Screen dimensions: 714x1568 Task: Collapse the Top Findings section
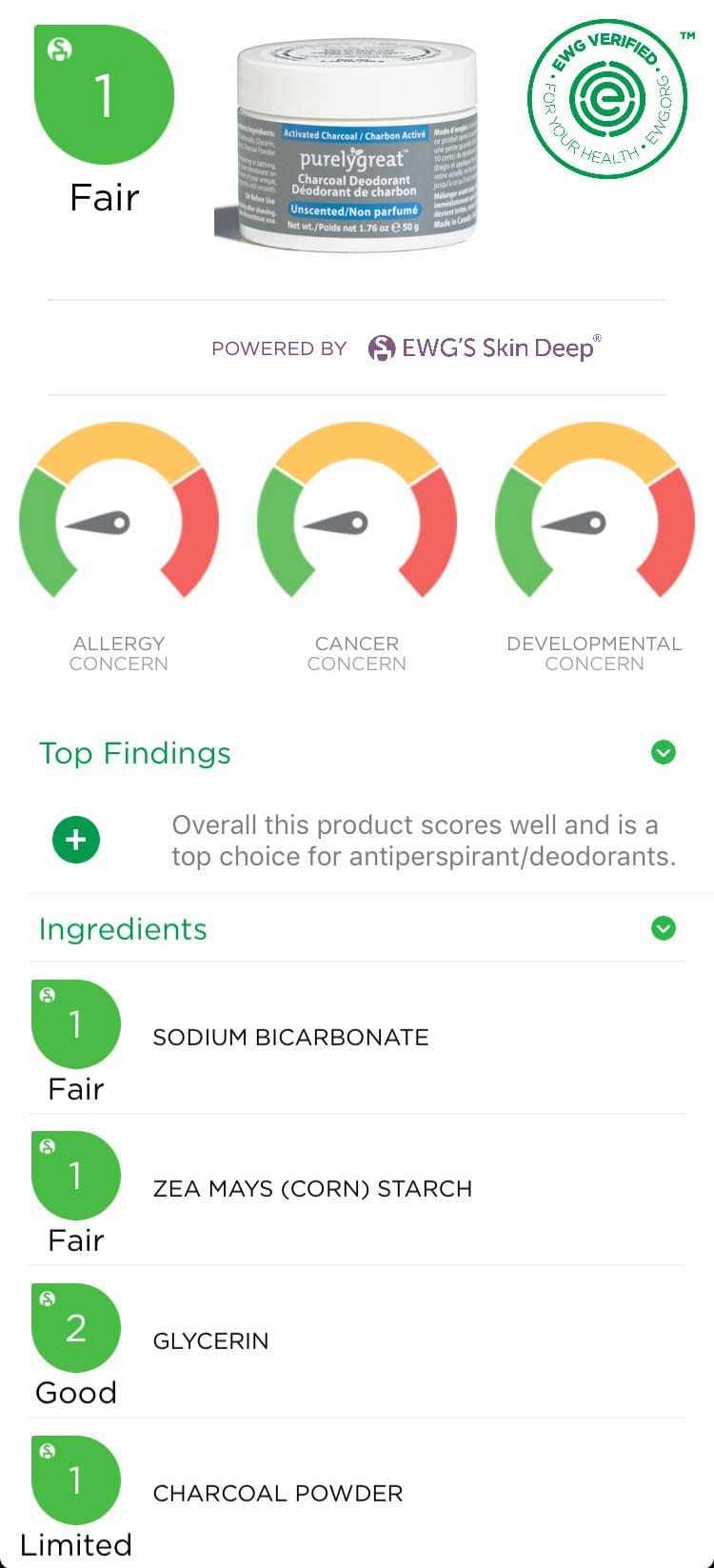664,753
